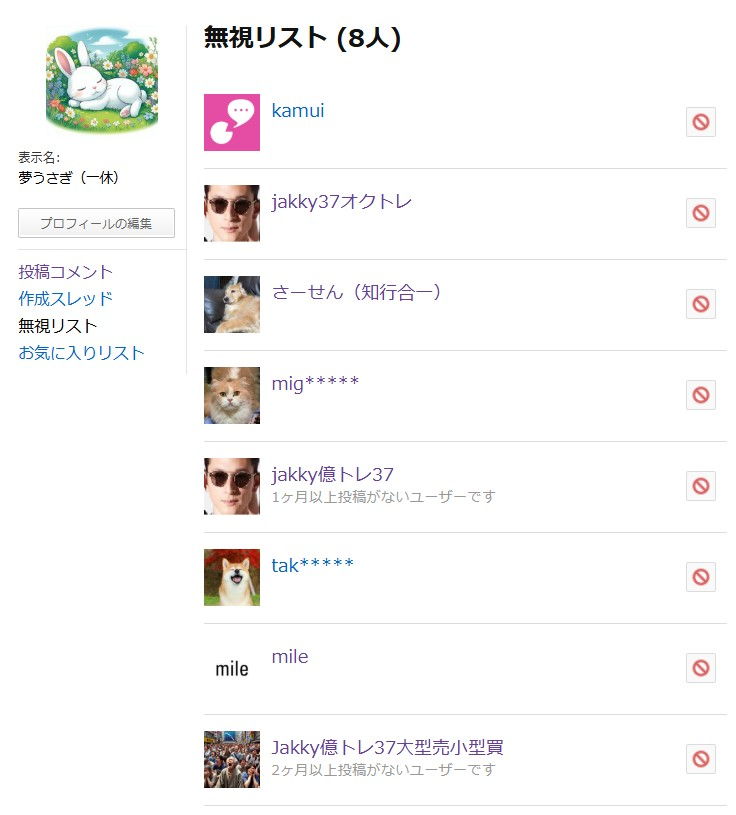Open jakky億トレ37 profile link
Image resolution: width=736 pixels, height=815 pixels.
tap(332, 474)
